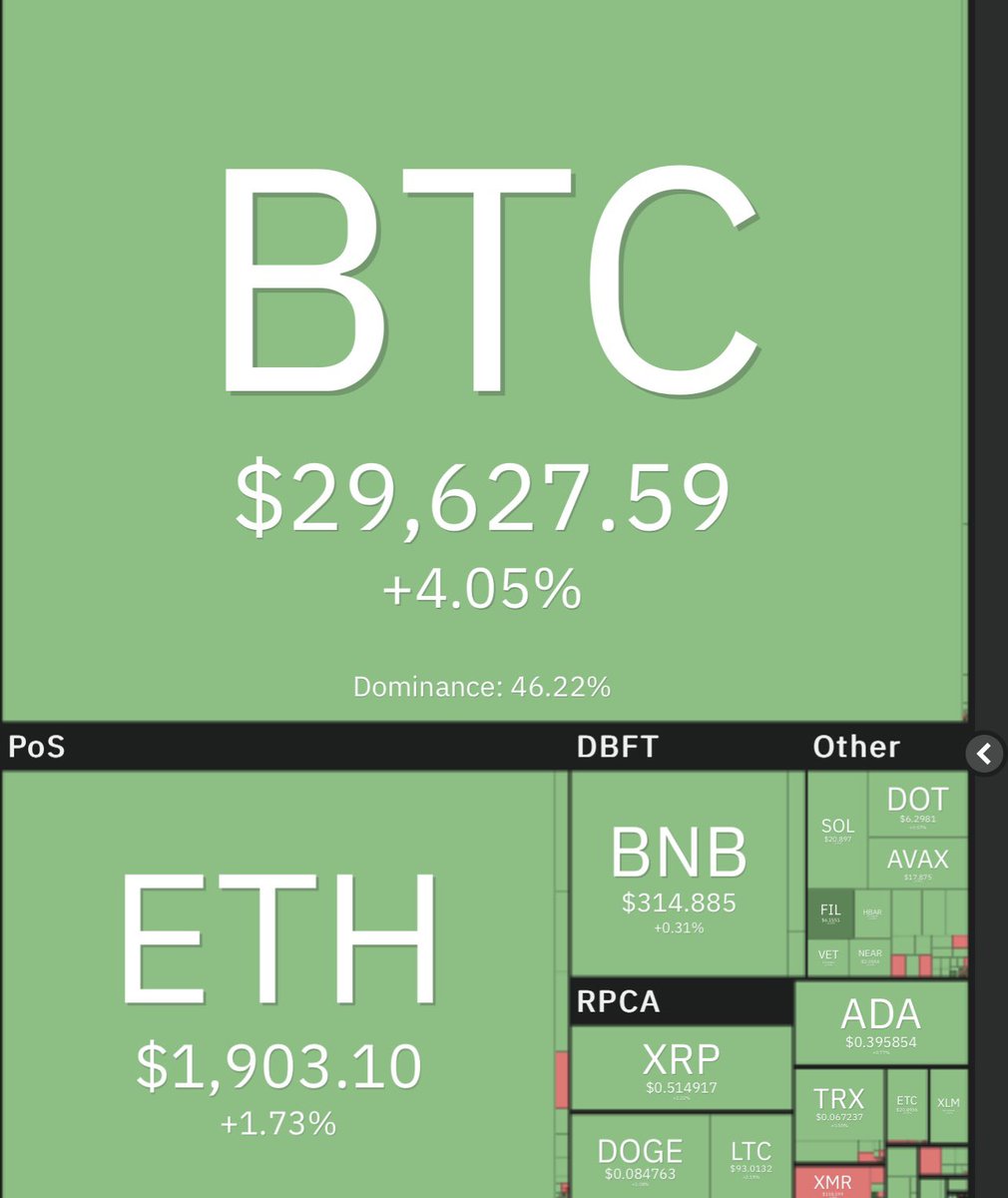This screenshot has height=1198, width=1008.
Task: Tap the XMR tile
Action: (x=832, y=1183)
